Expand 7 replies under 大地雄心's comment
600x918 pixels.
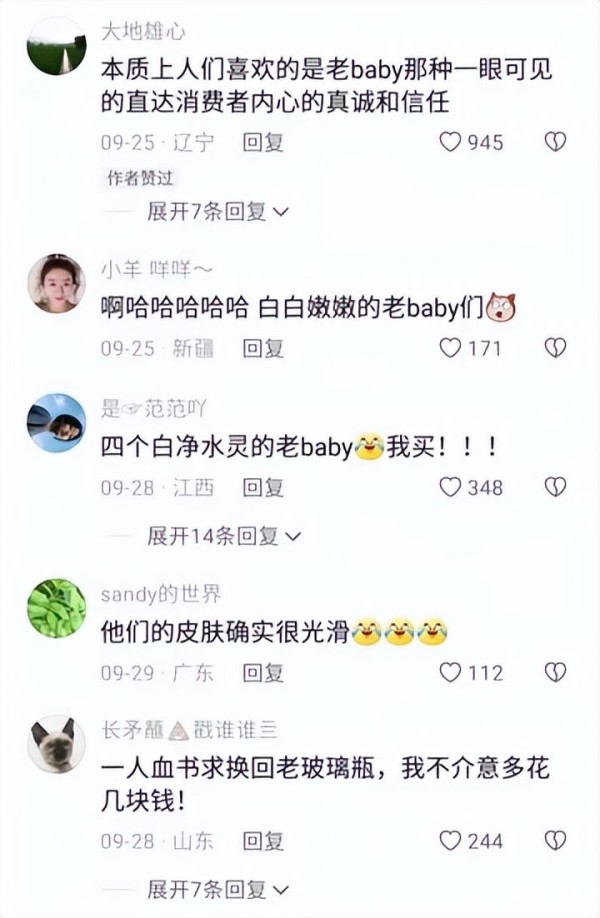pos(218,212)
